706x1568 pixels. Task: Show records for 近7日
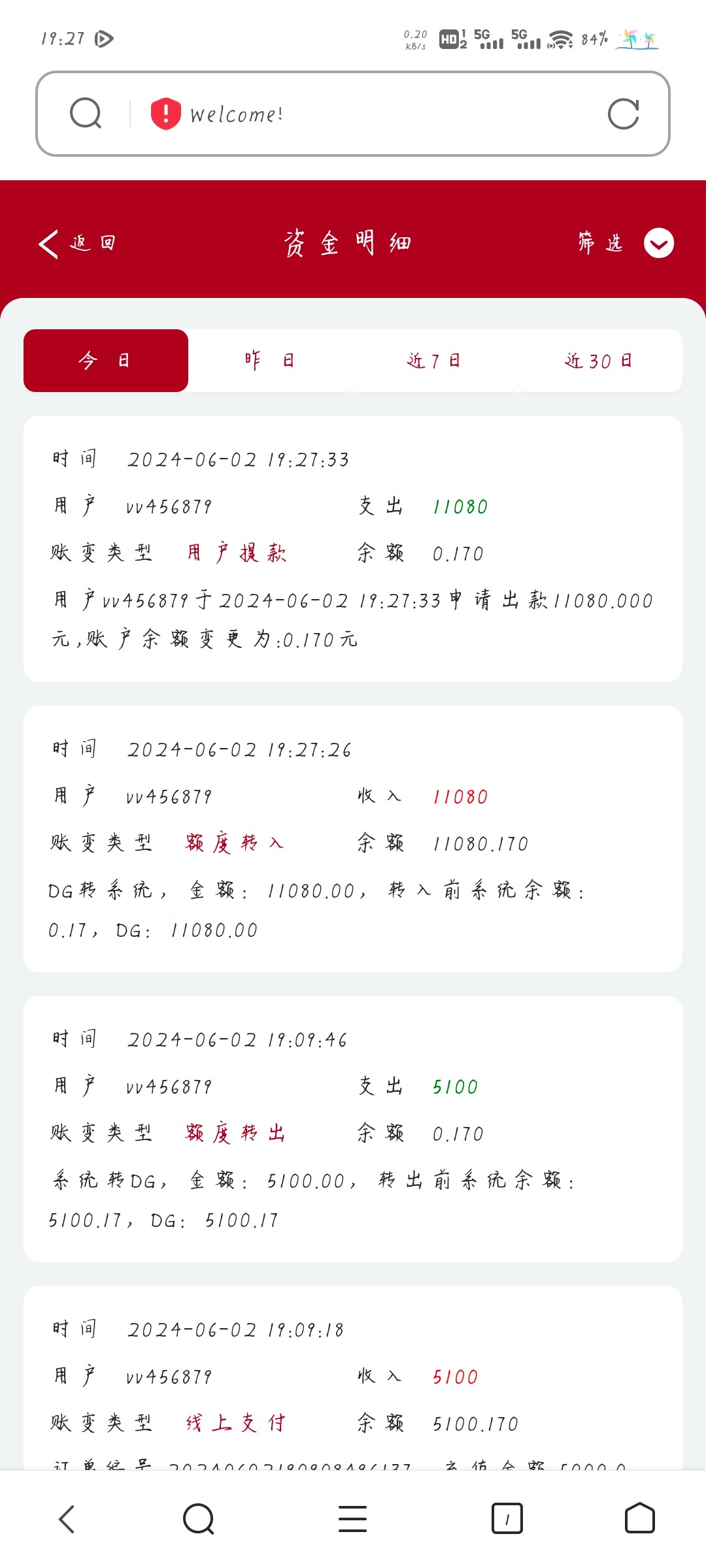pos(434,361)
